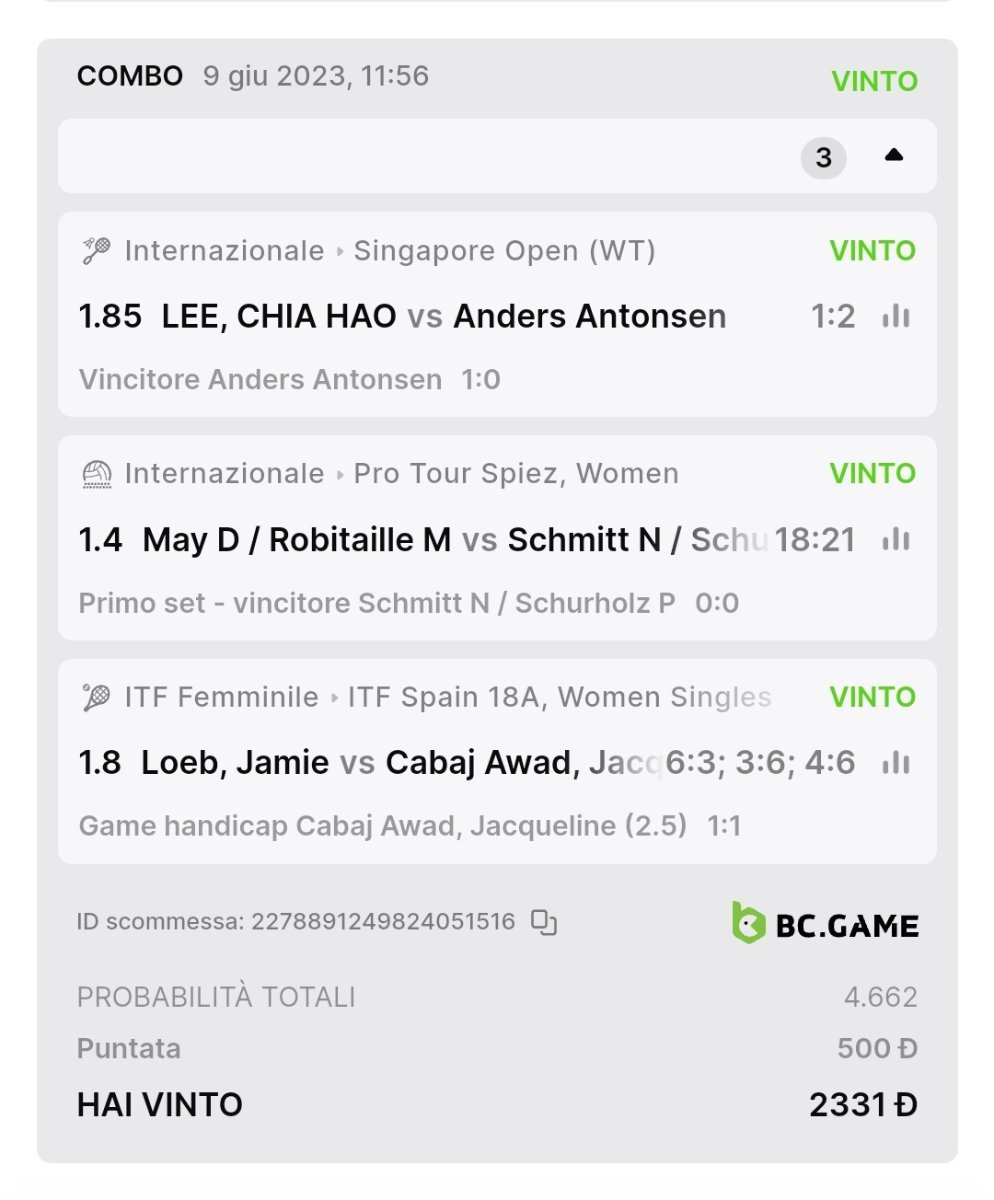
Task: View statistics for May D / Robitaille M match
Action: [x=896, y=540]
